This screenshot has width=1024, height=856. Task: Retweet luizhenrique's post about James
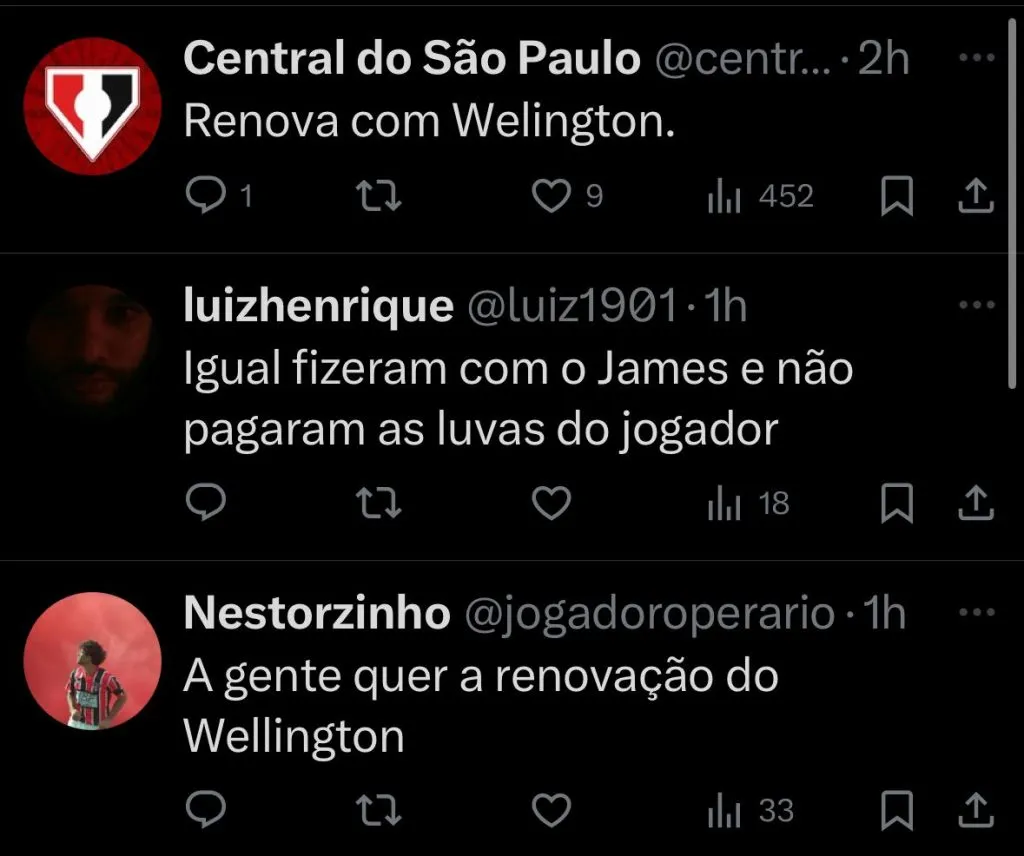tap(380, 504)
